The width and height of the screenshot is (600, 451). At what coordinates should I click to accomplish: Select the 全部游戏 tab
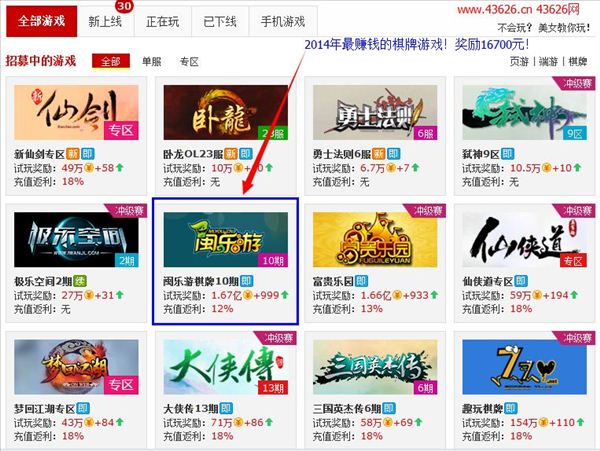42,21
